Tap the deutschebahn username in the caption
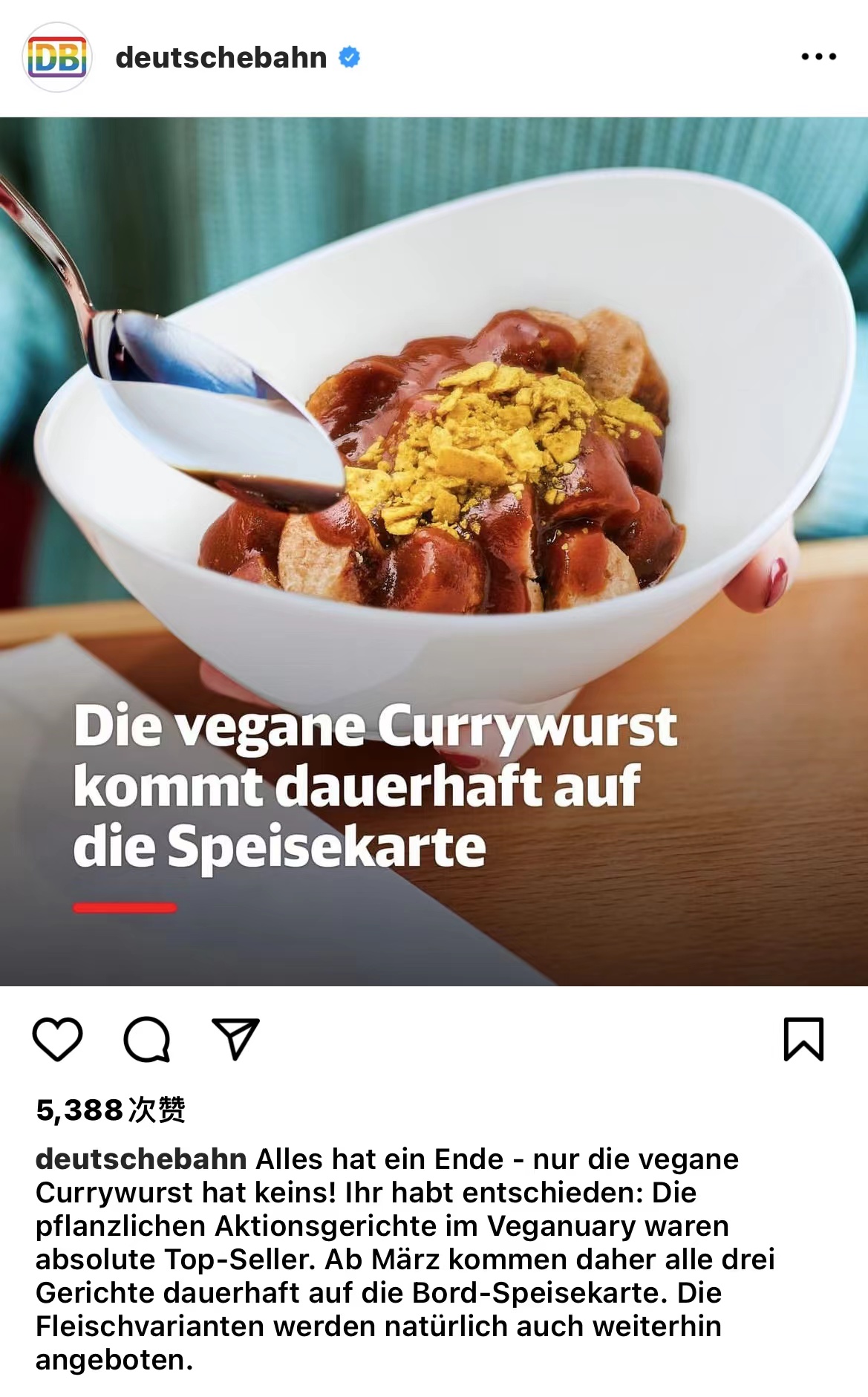The height and width of the screenshot is (1397, 868). [141, 1159]
